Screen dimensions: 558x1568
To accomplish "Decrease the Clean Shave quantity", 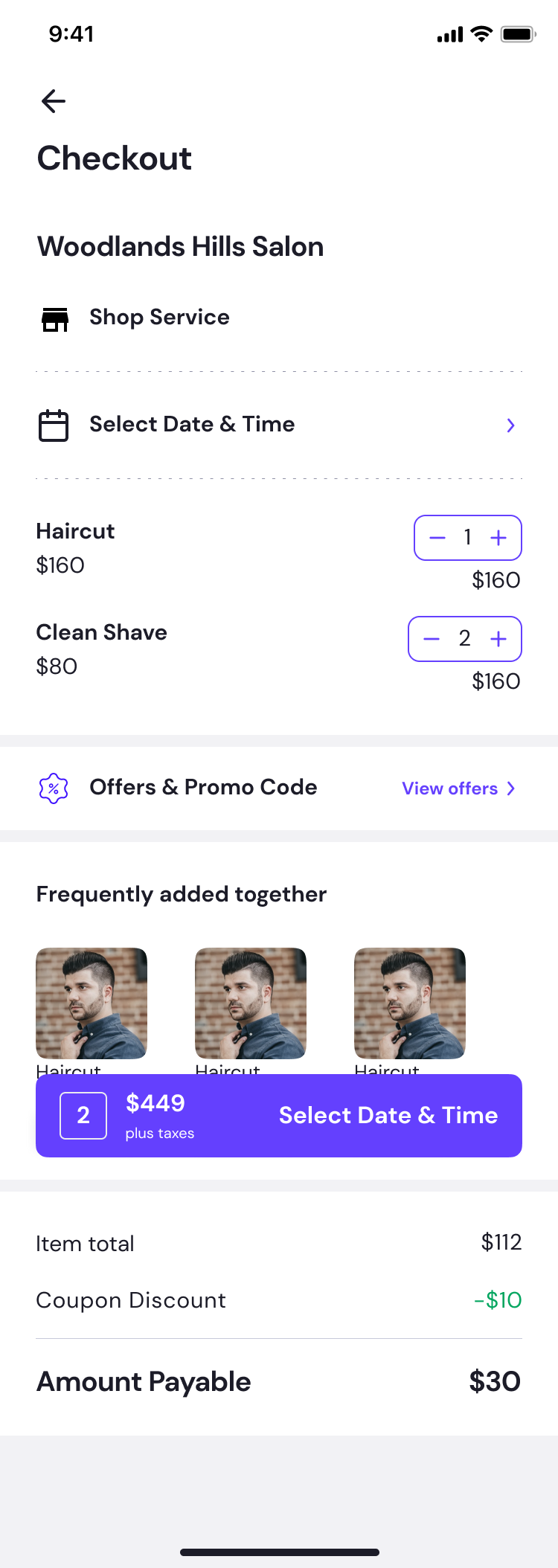I will (432, 639).
